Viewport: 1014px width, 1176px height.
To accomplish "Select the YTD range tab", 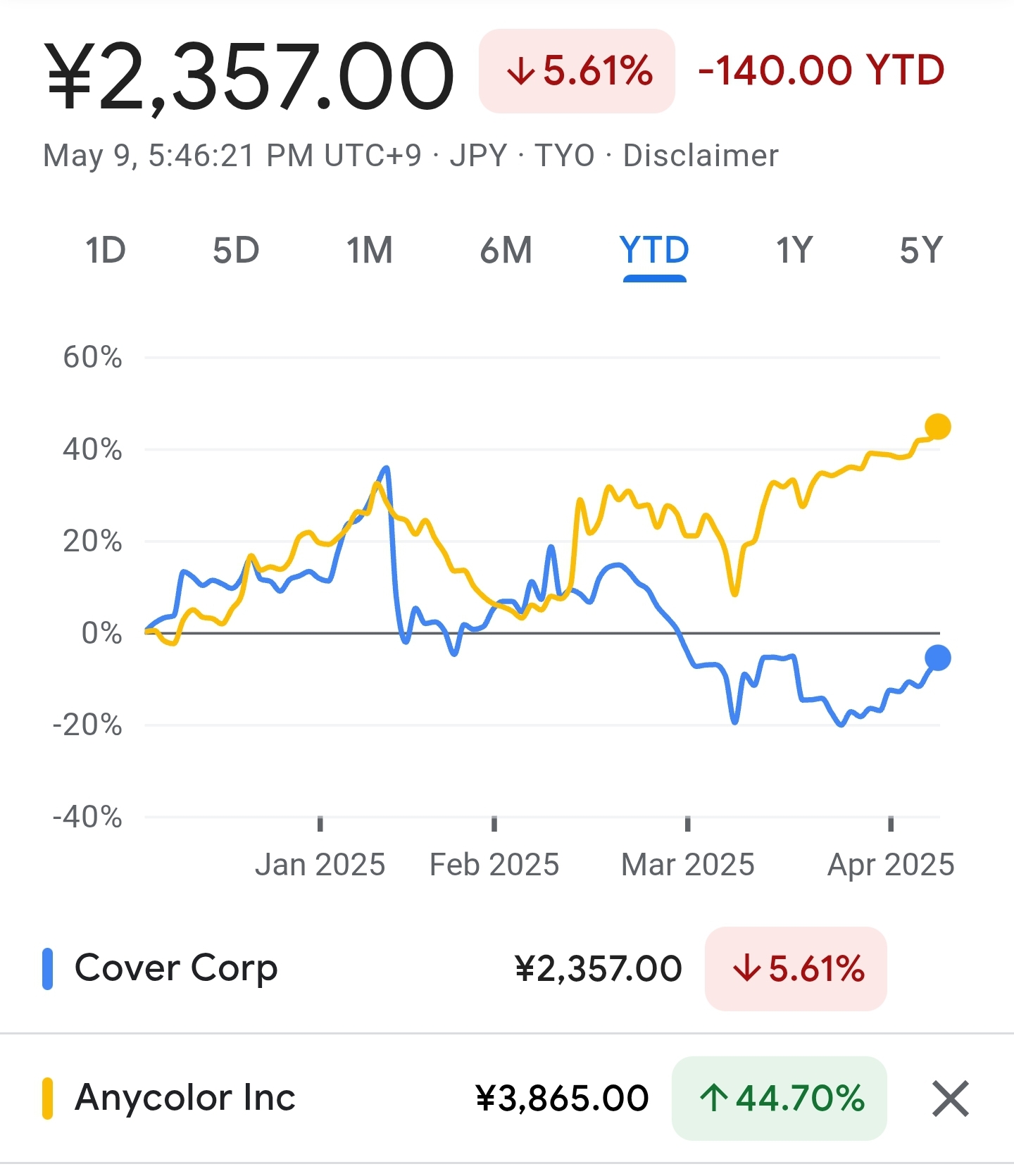I will tap(654, 251).
